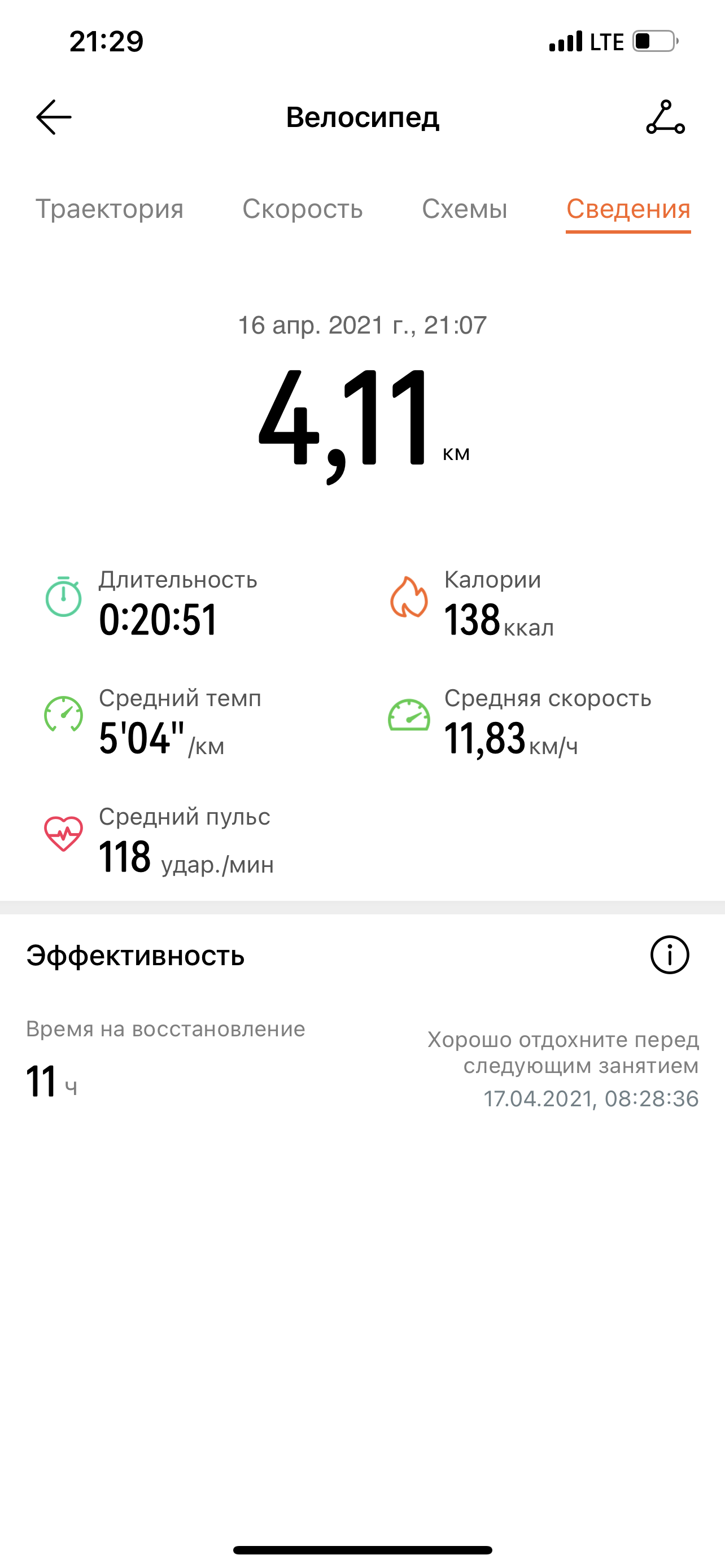Open the route share icon

point(665,117)
